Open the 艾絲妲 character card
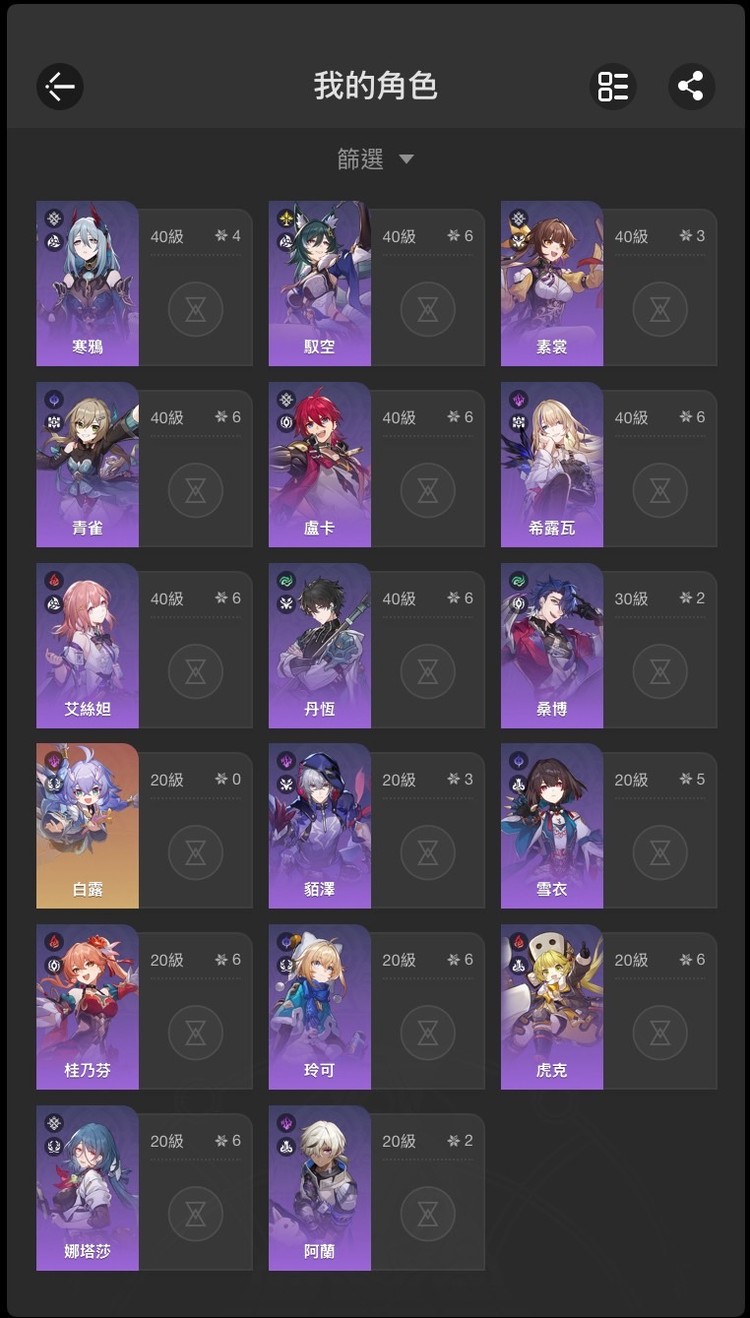 [88, 646]
